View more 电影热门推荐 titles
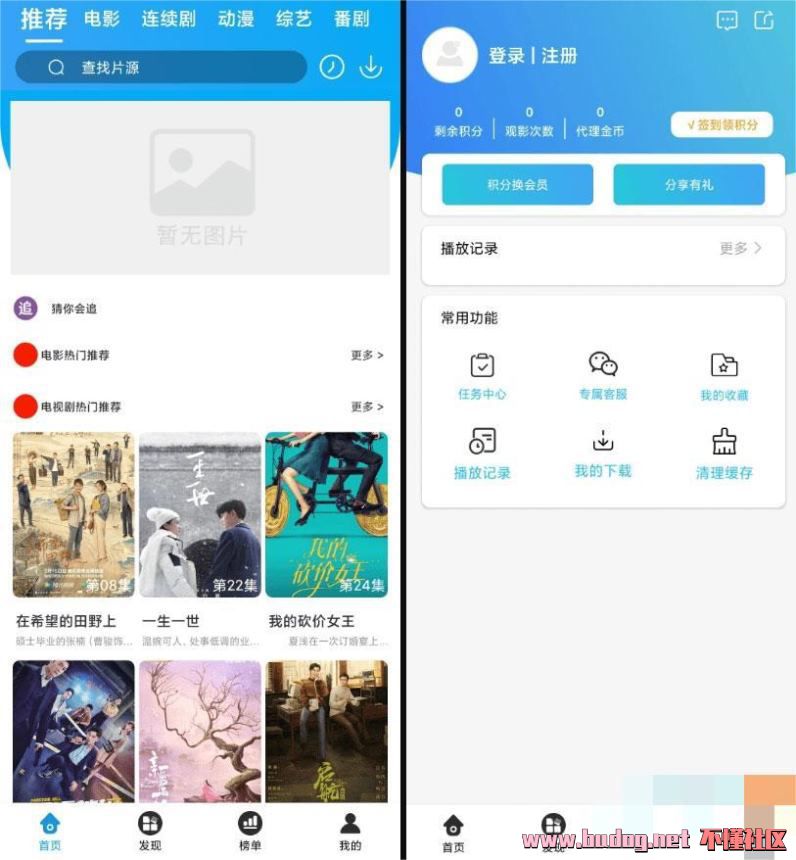This screenshot has width=796, height=860. [x=367, y=355]
